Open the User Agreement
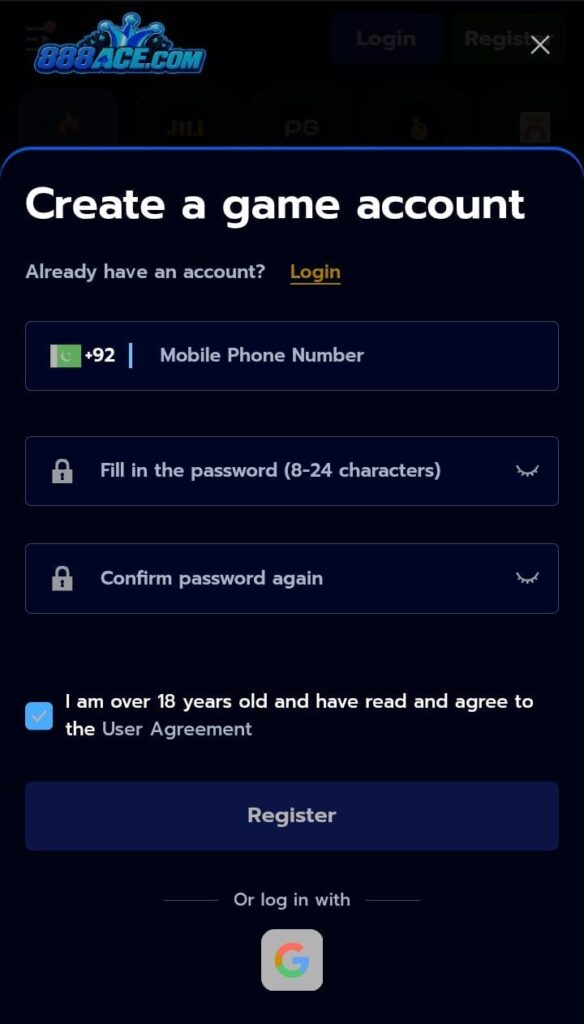The image size is (584, 1024). [x=177, y=729]
